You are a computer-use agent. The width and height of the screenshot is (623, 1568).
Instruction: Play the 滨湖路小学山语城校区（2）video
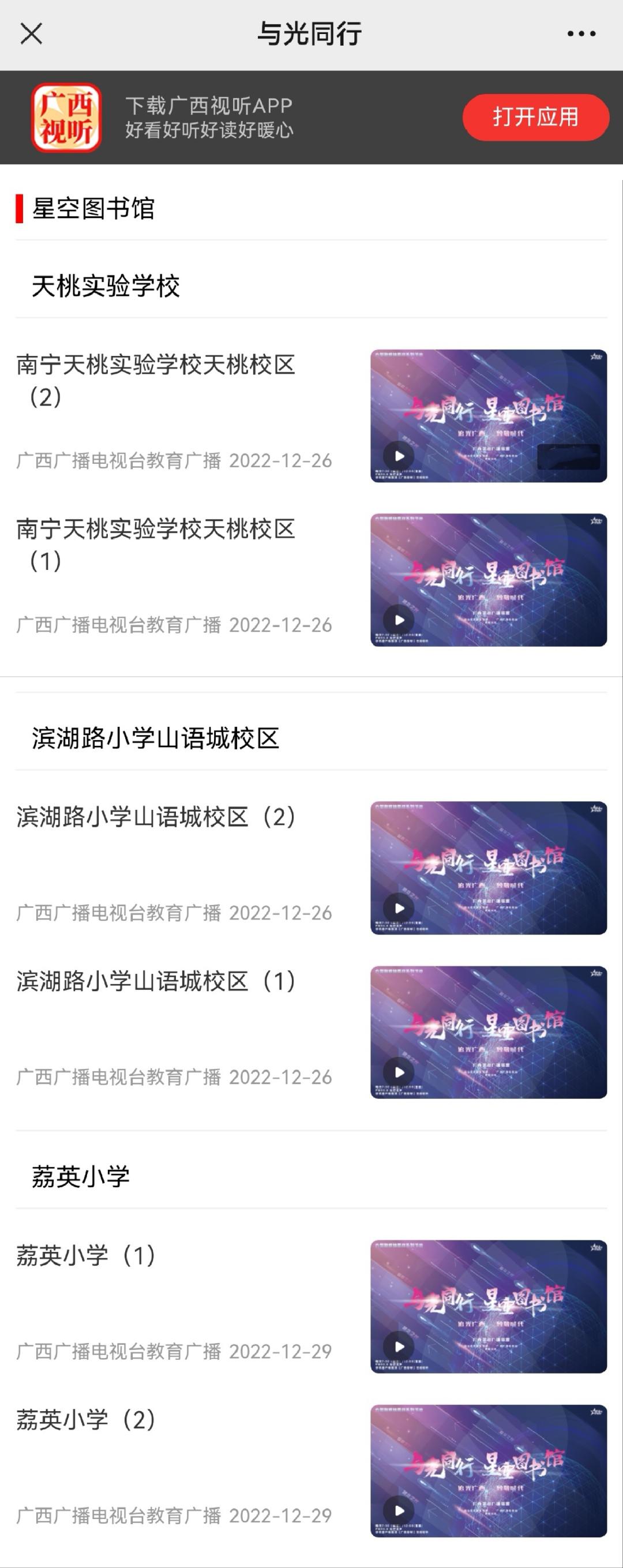pyautogui.click(x=399, y=907)
